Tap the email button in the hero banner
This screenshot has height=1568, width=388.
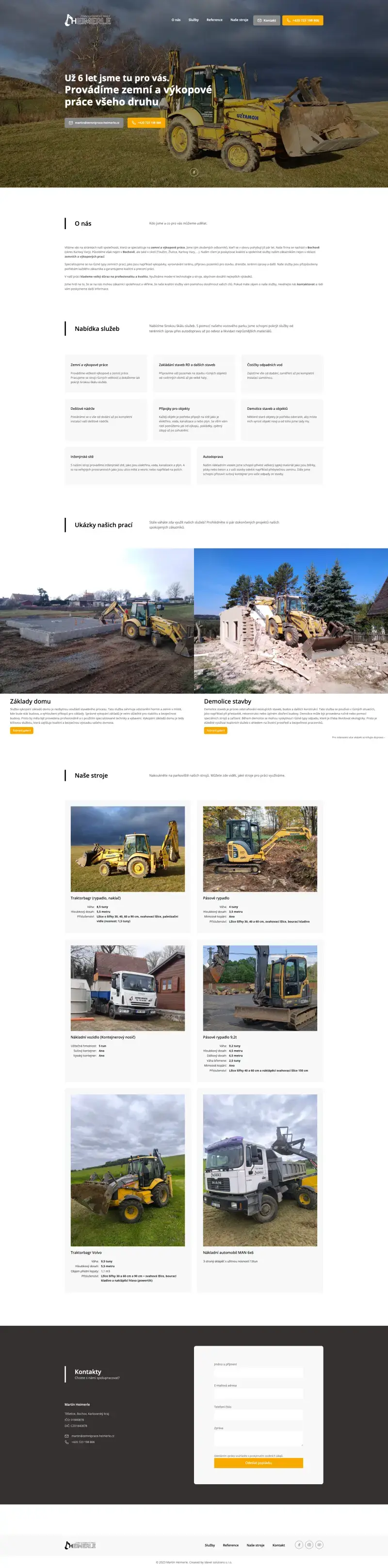coord(94,123)
